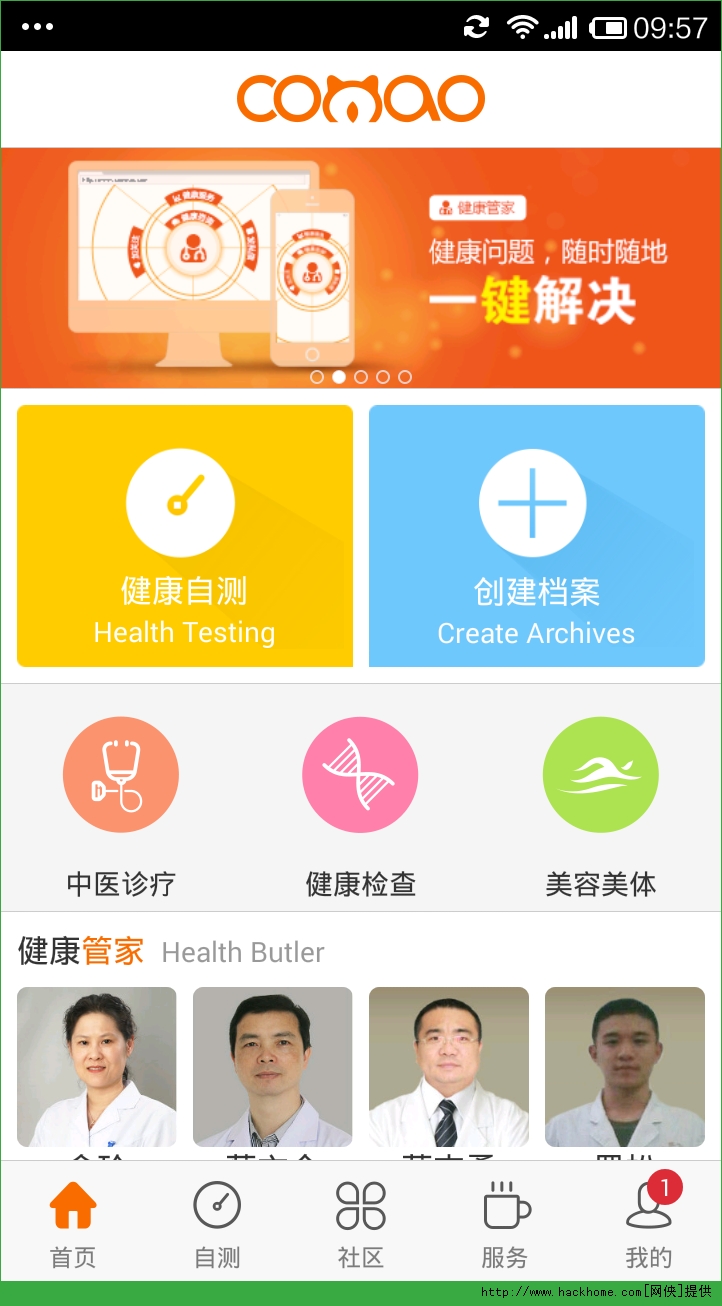Screen dimensions: 722x1306
Task: View the female doctor's profile photo
Action: [x=97, y=1066]
